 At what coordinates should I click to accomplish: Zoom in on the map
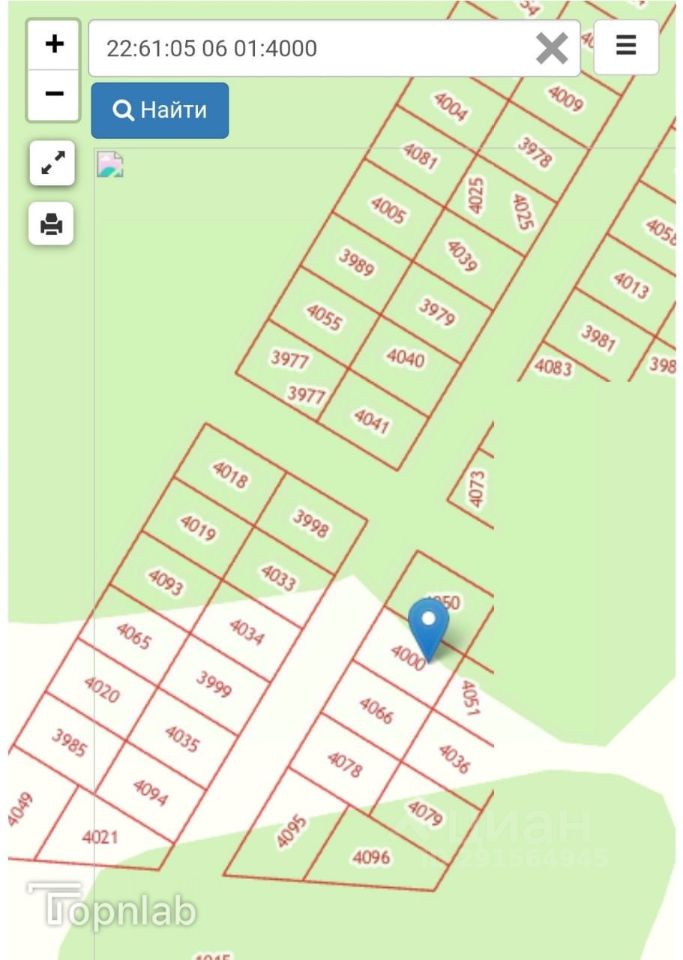[54, 45]
